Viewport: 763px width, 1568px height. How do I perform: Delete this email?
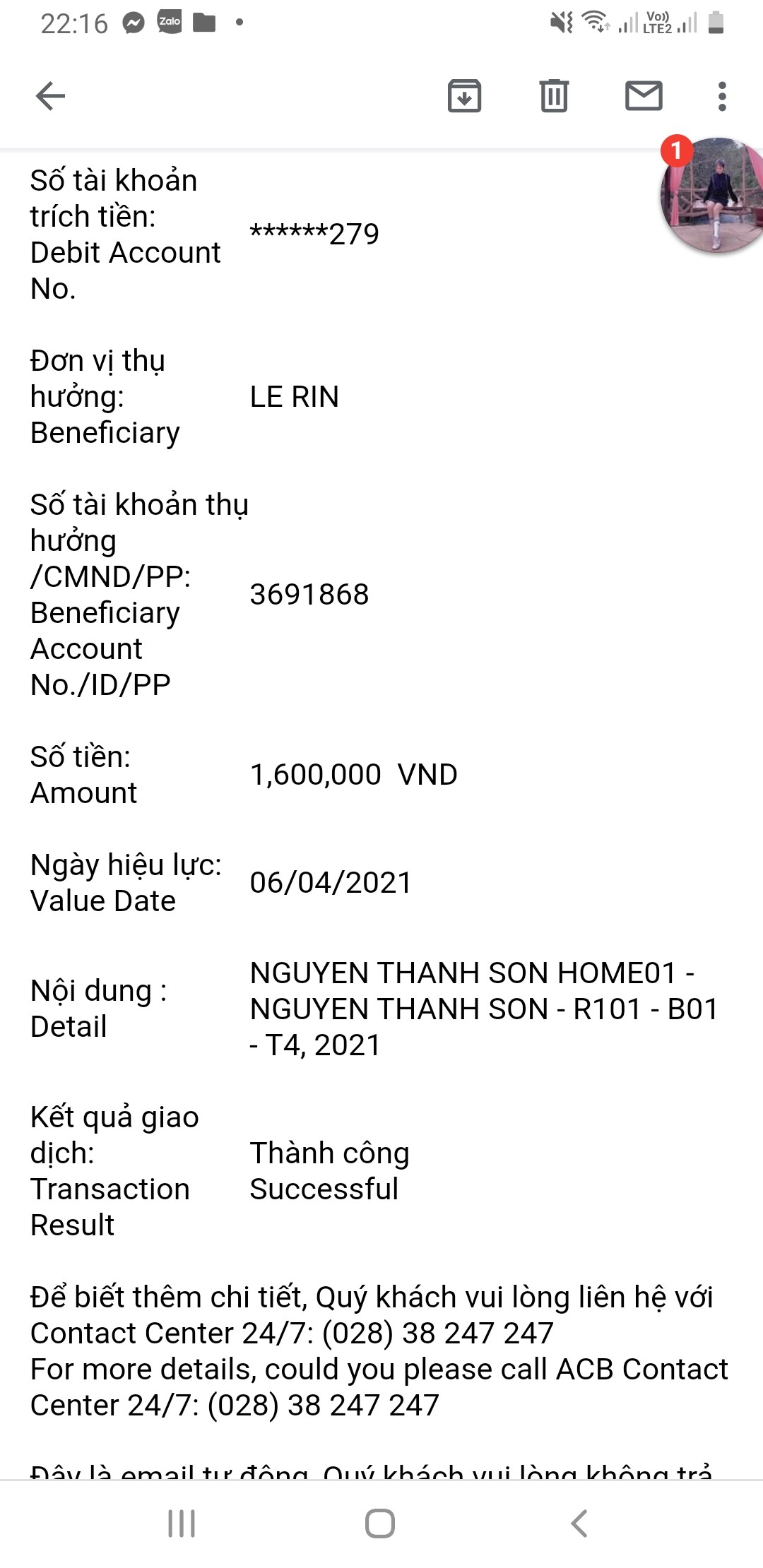(554, 96)
